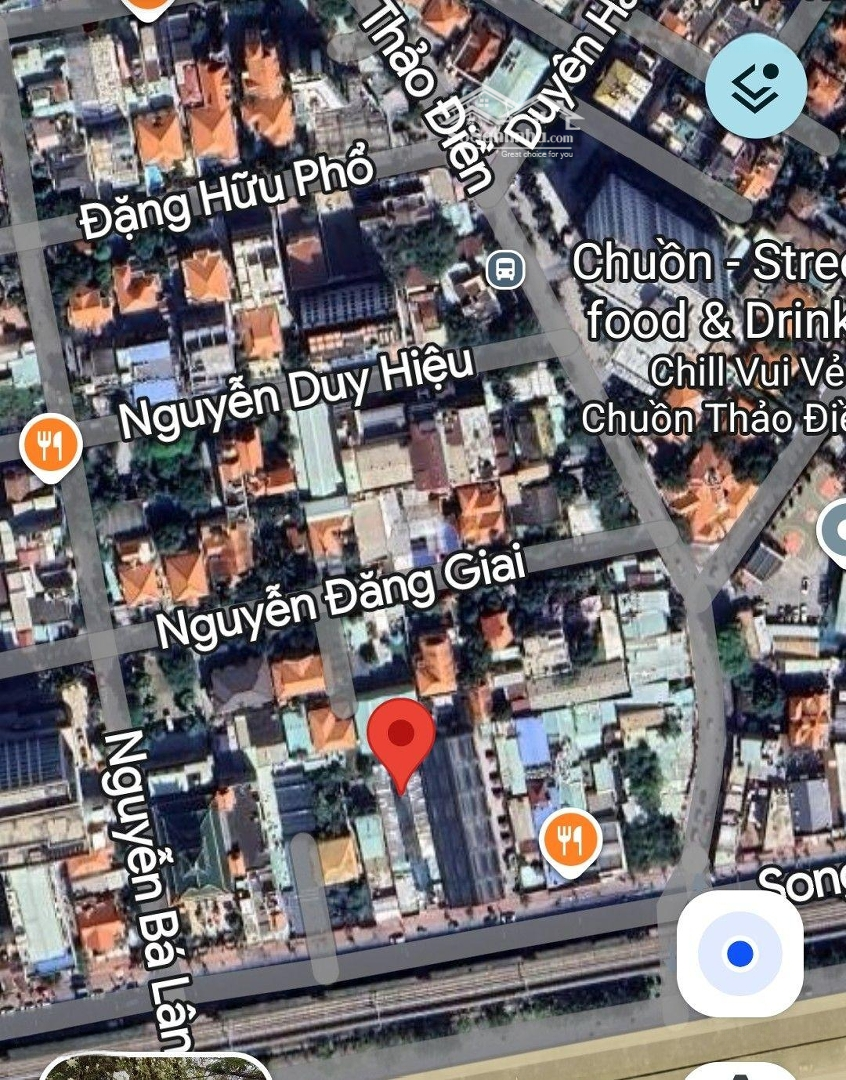Center the map on my location

(x=740, y=953)
